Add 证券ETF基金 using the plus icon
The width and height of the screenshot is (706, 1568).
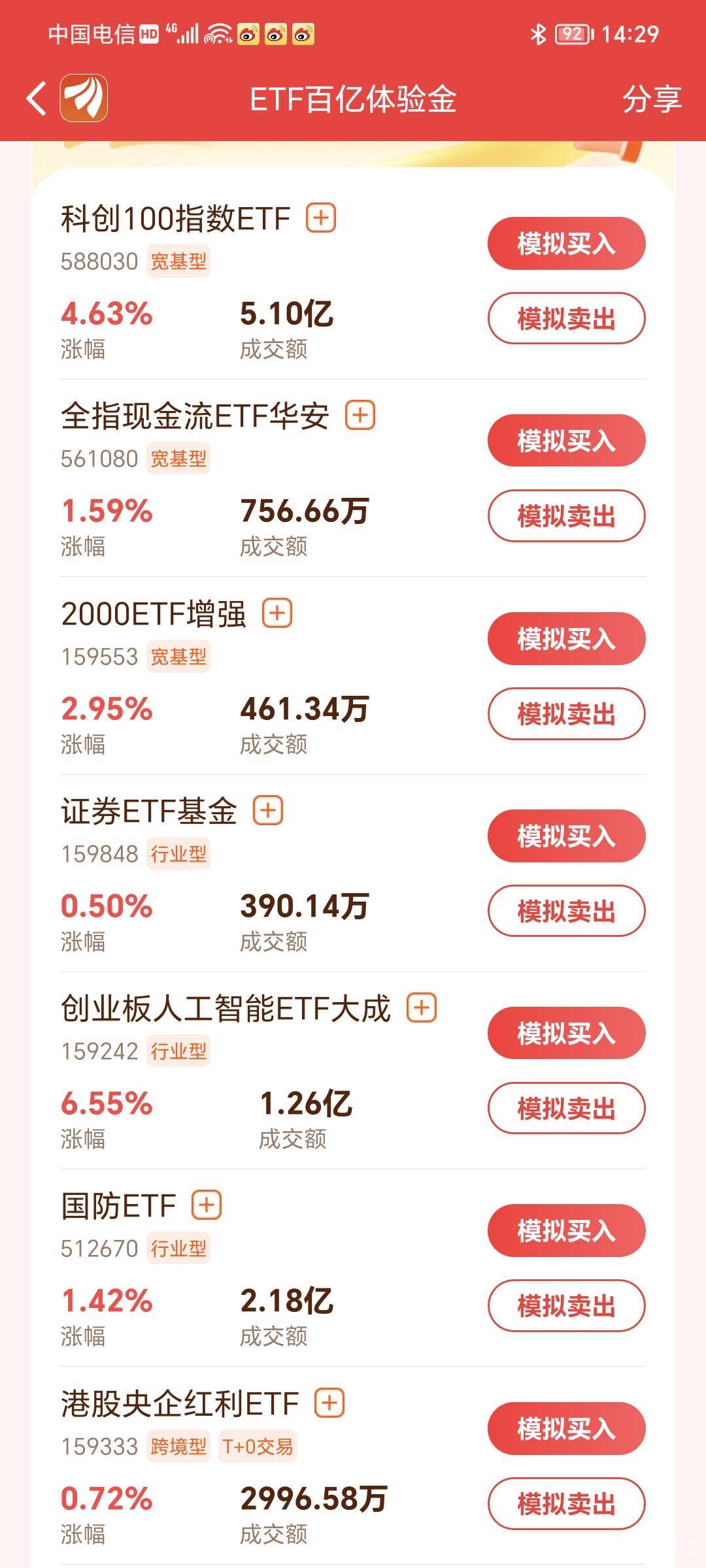tap(268, 810)
